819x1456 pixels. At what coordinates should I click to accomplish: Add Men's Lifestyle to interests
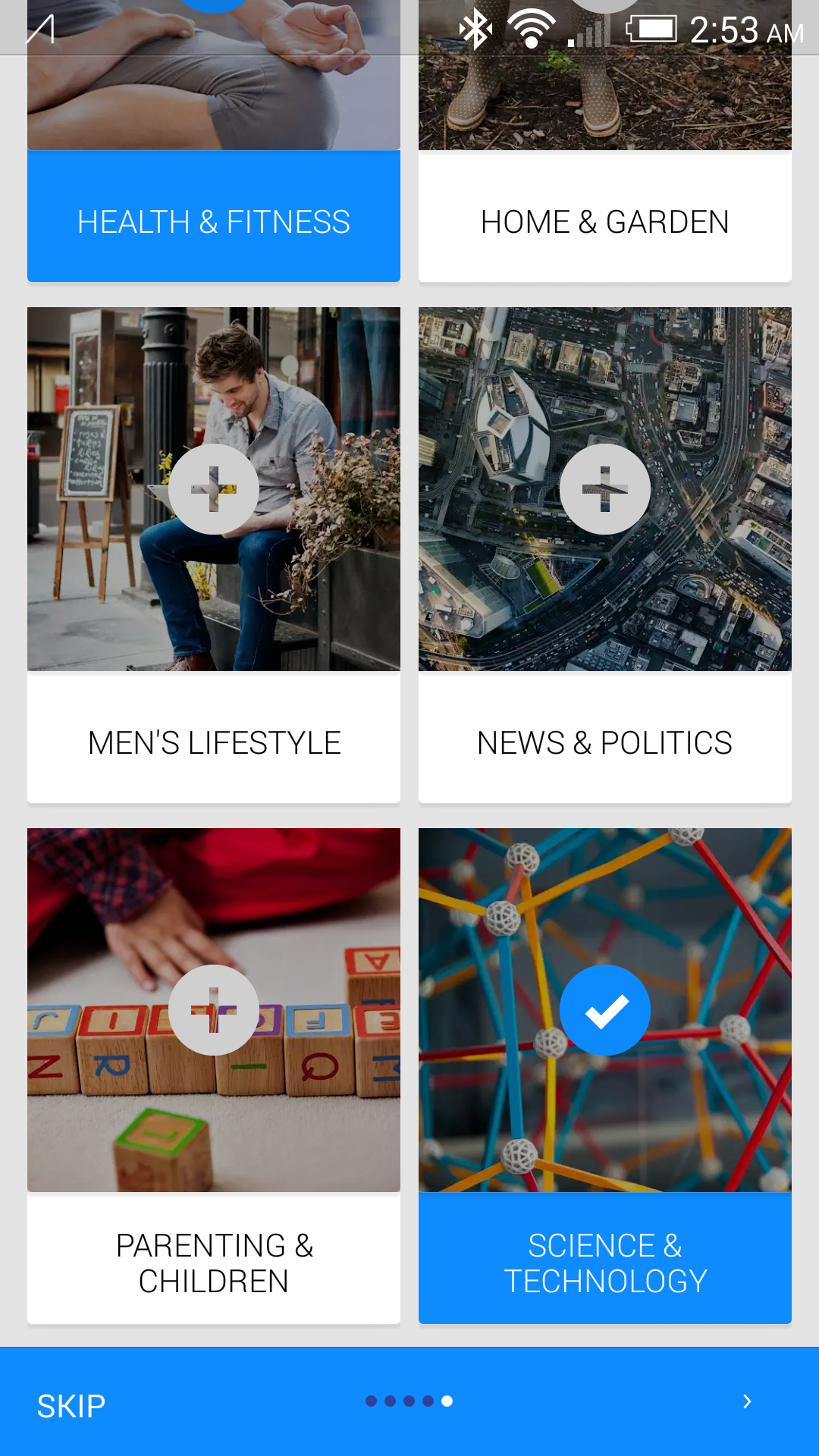(214, 489)
